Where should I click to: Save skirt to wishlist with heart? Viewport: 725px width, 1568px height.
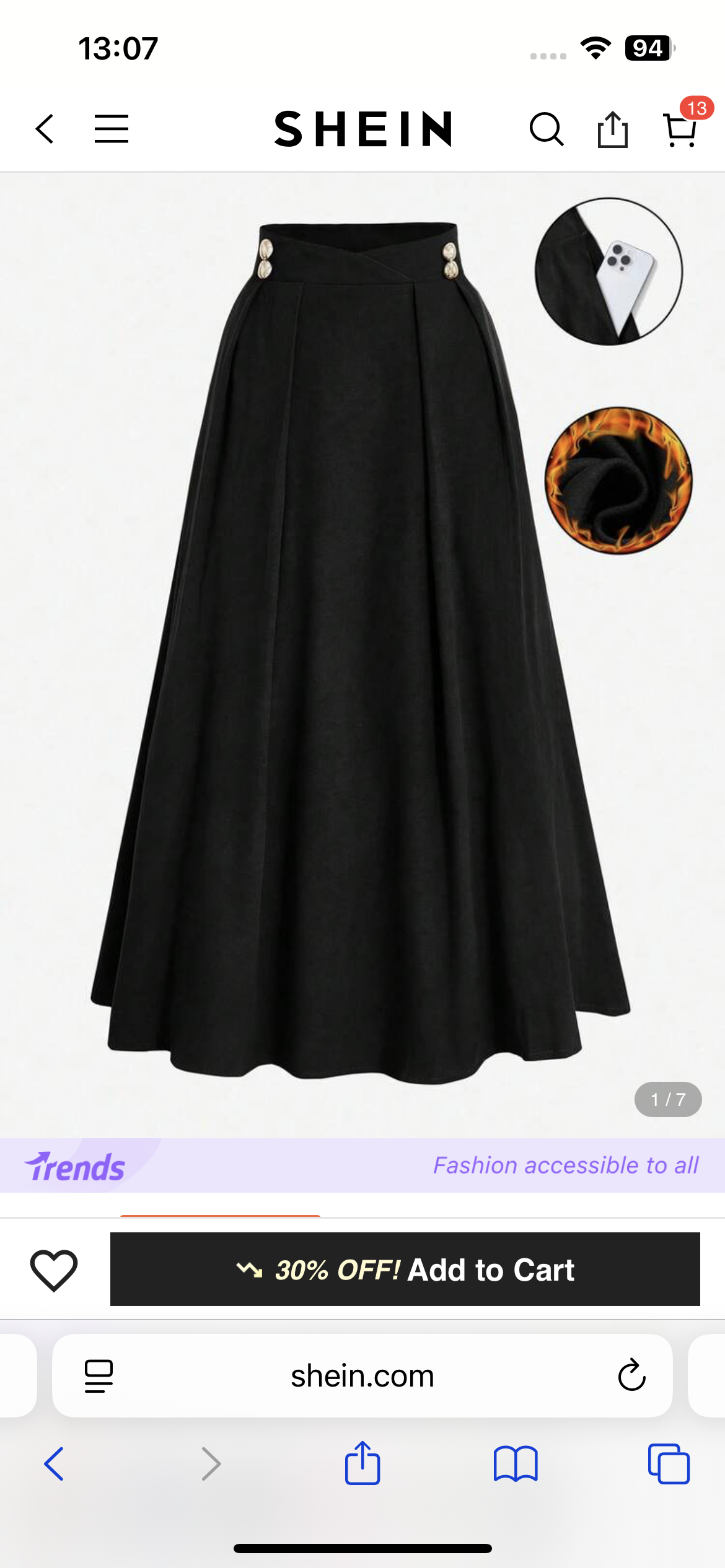(x=54, y=1270)
